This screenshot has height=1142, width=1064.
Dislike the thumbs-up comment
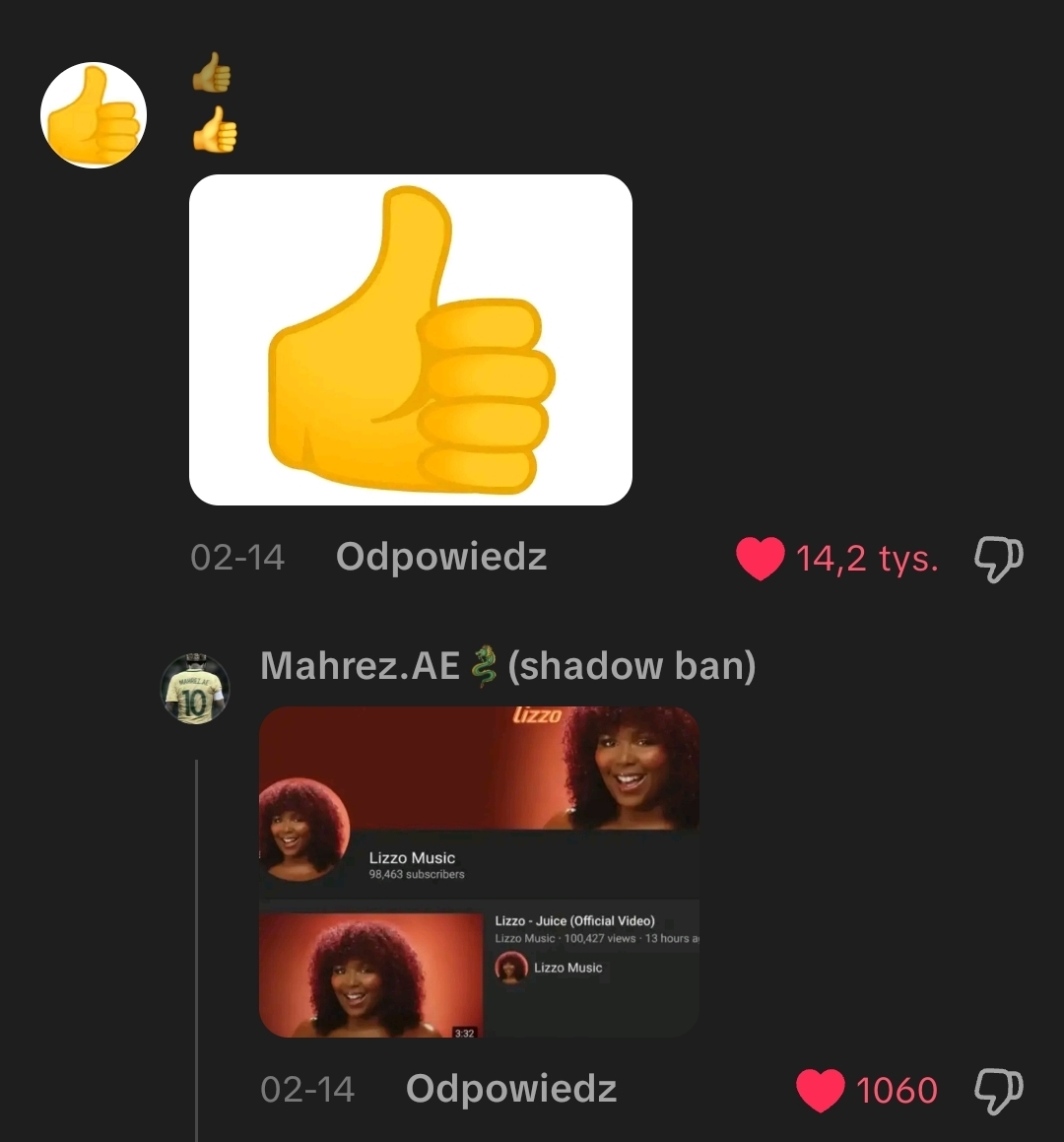(x=998, y=559)
